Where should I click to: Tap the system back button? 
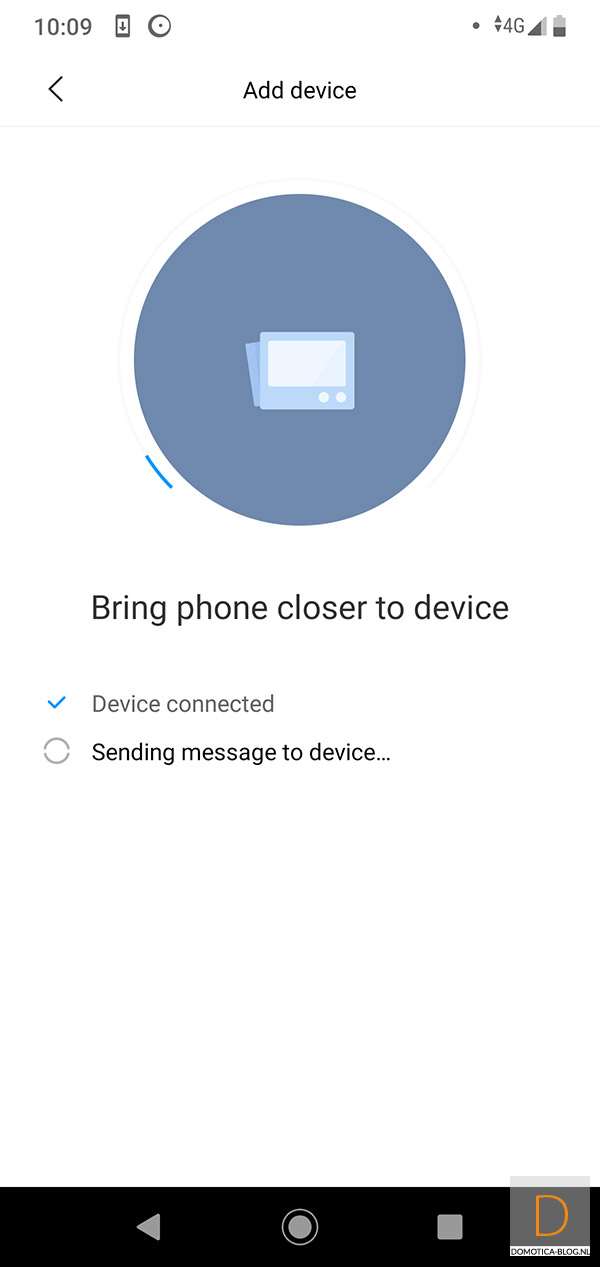pyautogui.click(x=149, y=1226)
